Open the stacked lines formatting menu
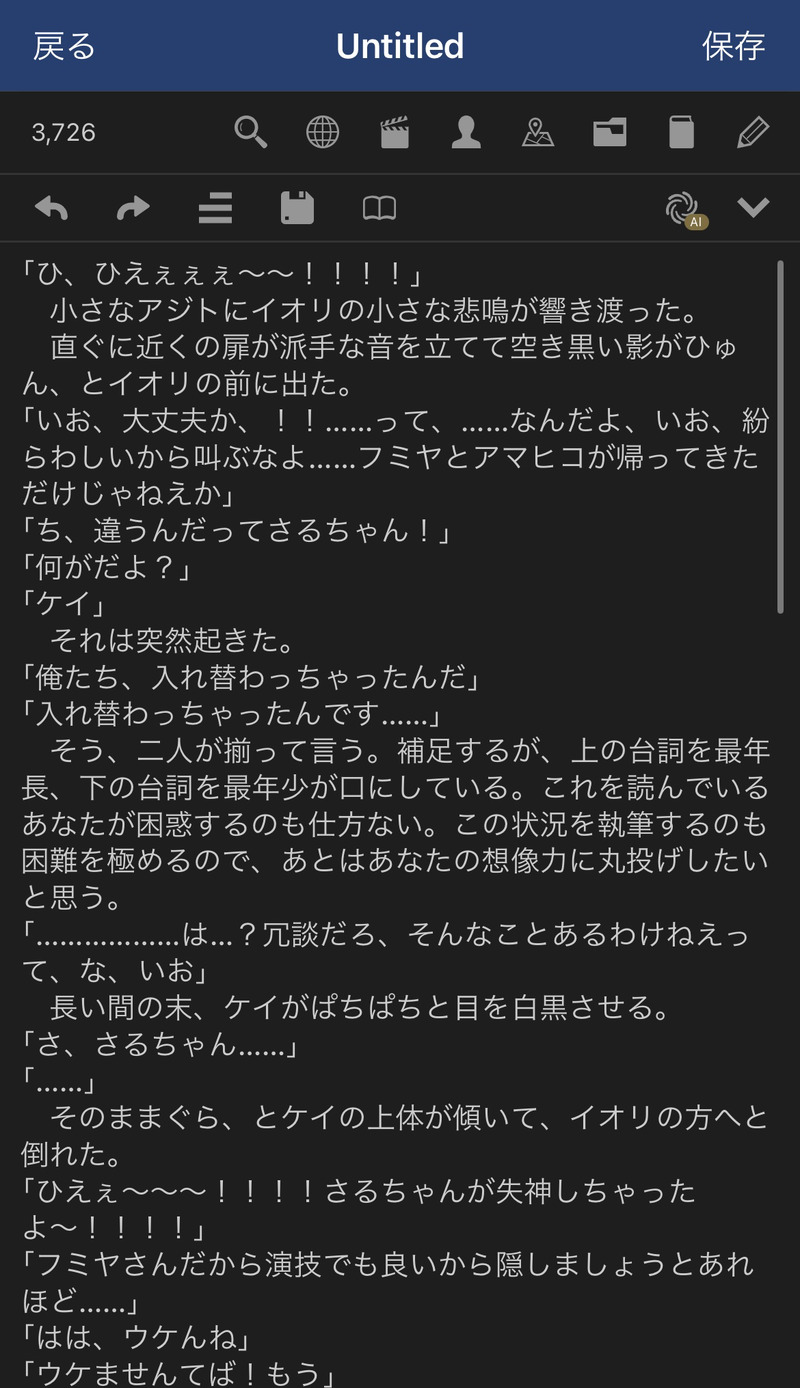 coord(215,208)
